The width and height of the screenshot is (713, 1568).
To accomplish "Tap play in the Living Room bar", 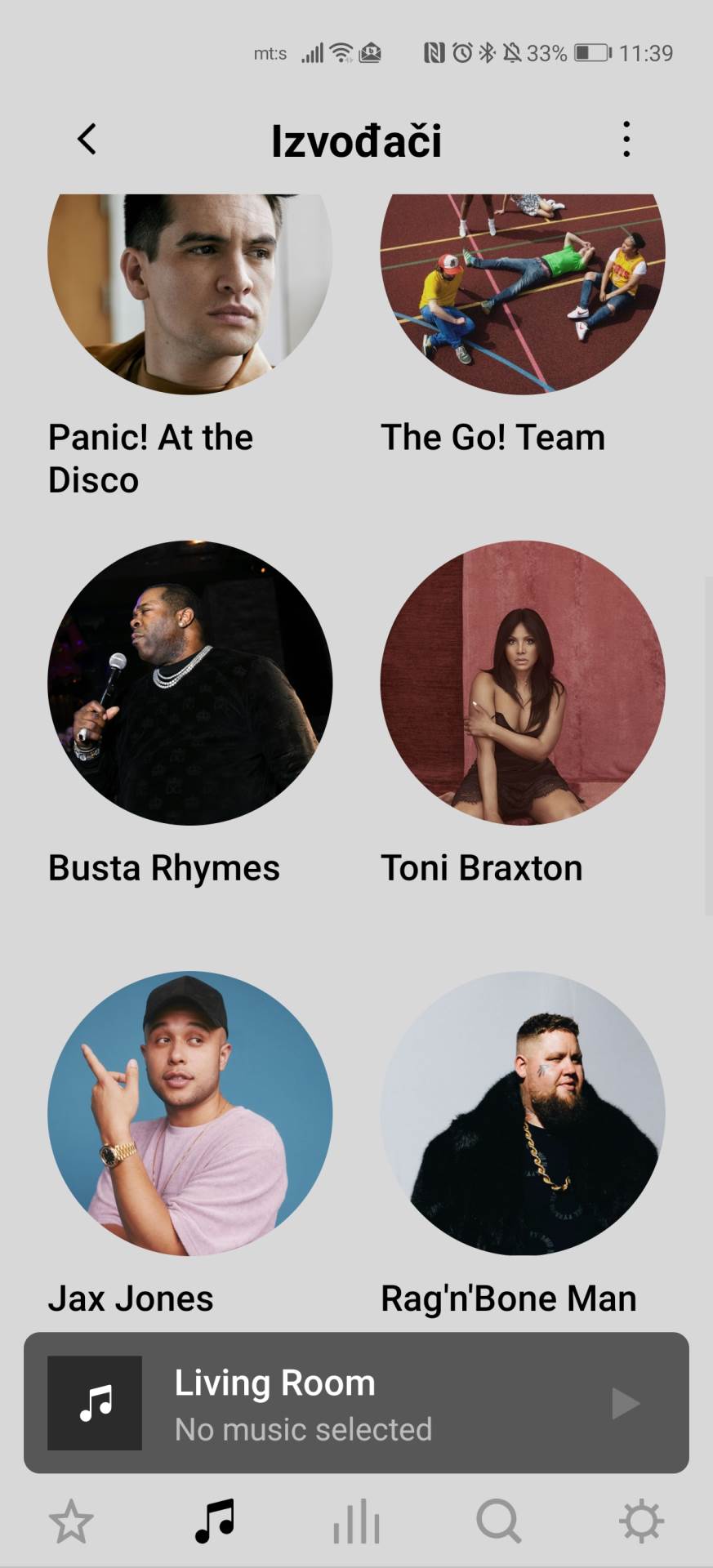I will [x=625, y=1404].
